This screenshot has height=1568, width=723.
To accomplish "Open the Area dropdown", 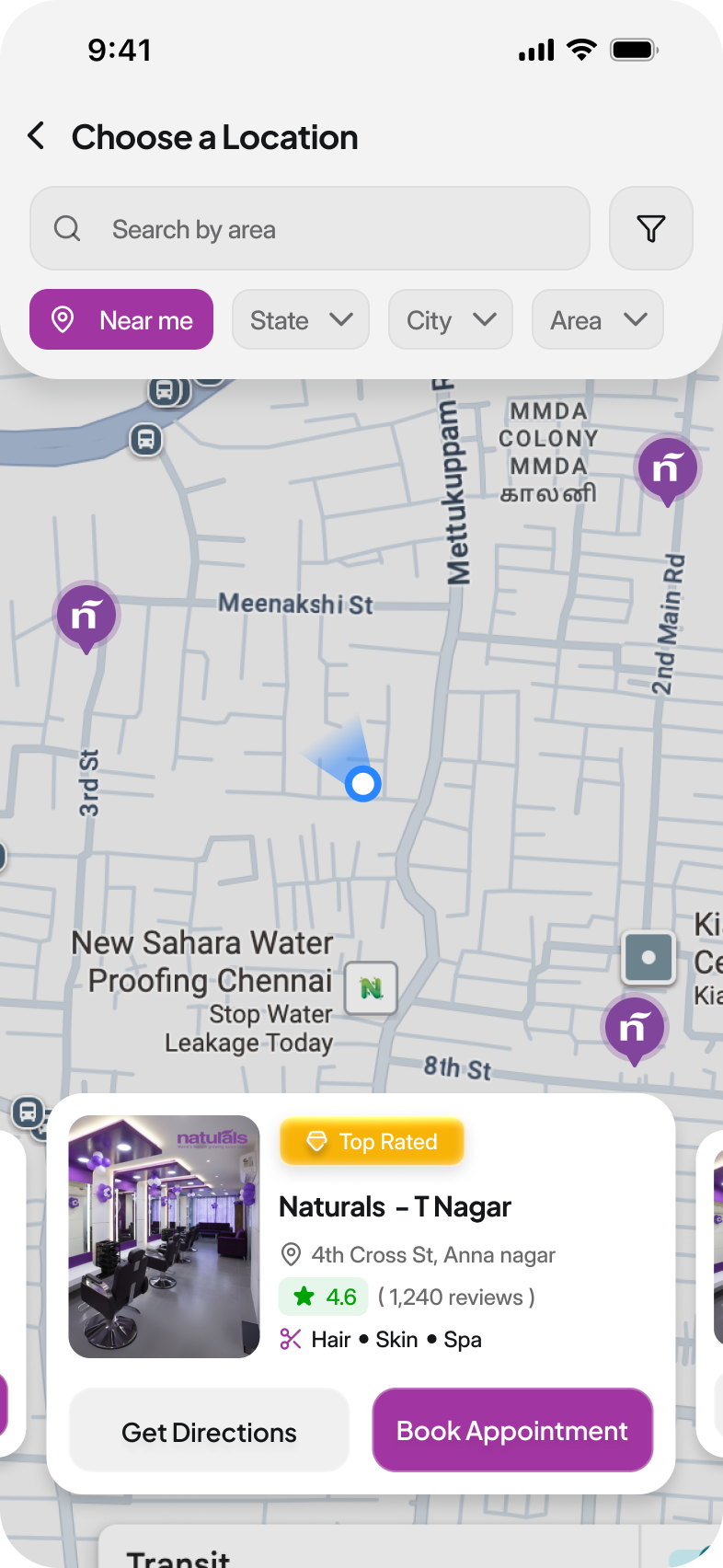I will click(597, 319).
